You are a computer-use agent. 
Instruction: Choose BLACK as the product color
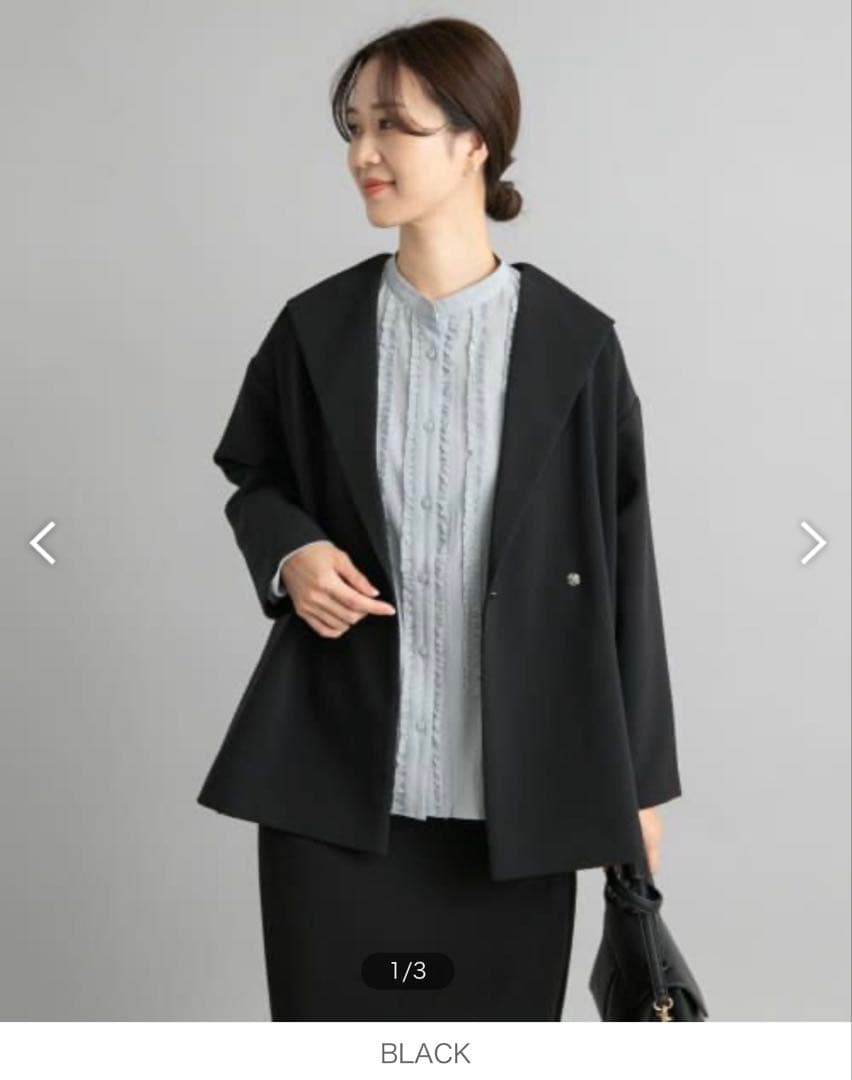coord(426,1051)
